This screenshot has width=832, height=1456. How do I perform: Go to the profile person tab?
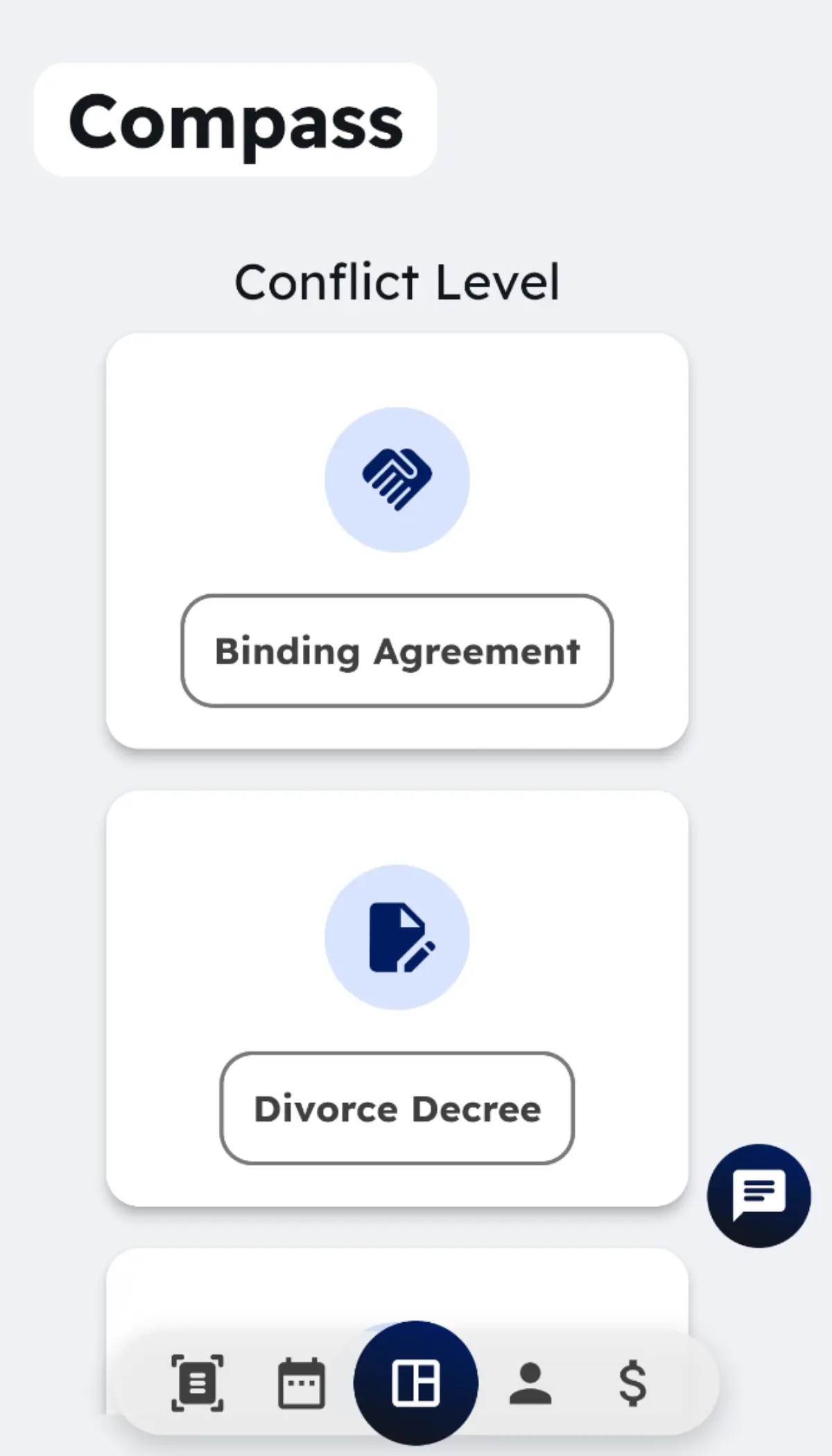(x=530, y=1383)
